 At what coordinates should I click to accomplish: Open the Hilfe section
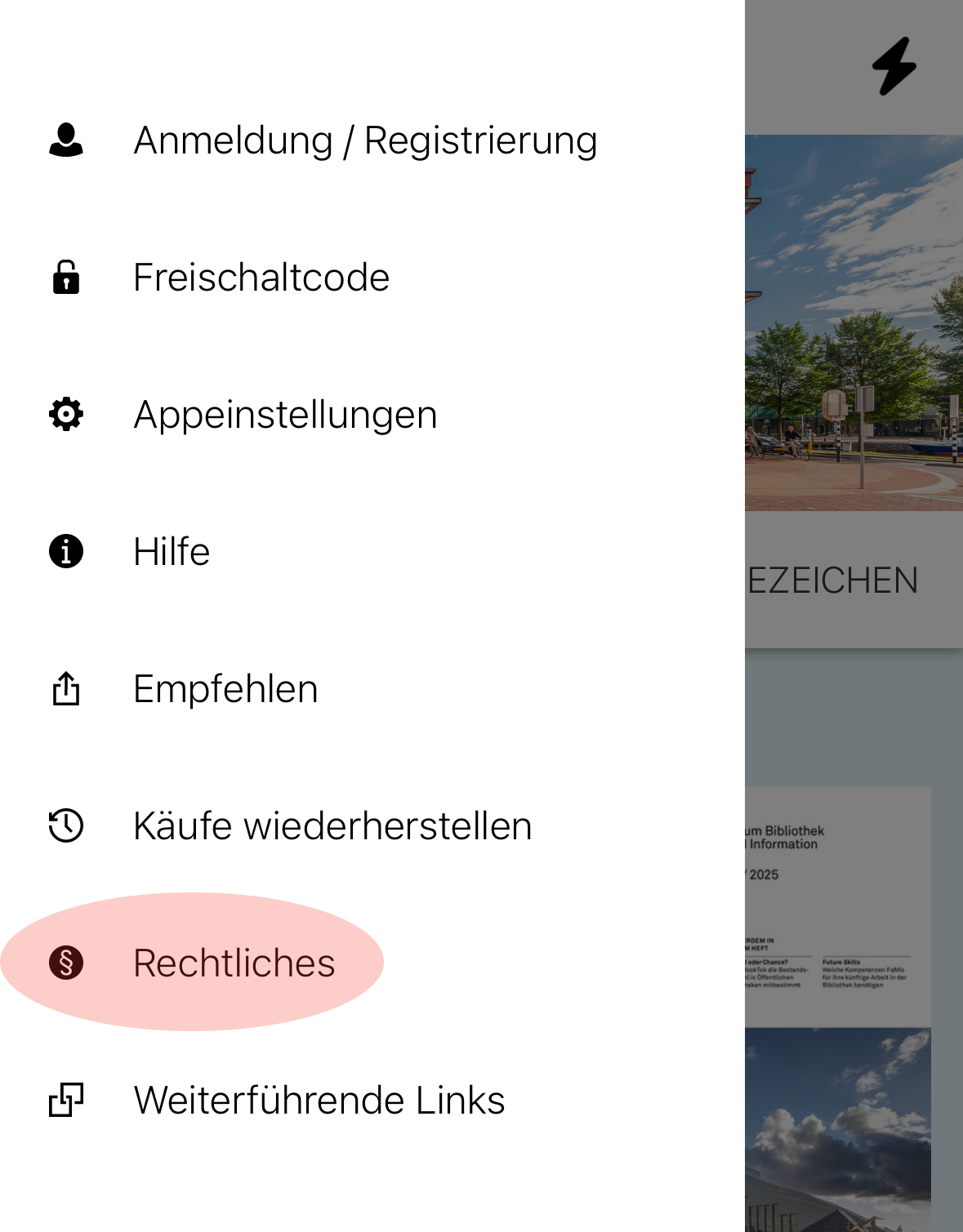172,552
